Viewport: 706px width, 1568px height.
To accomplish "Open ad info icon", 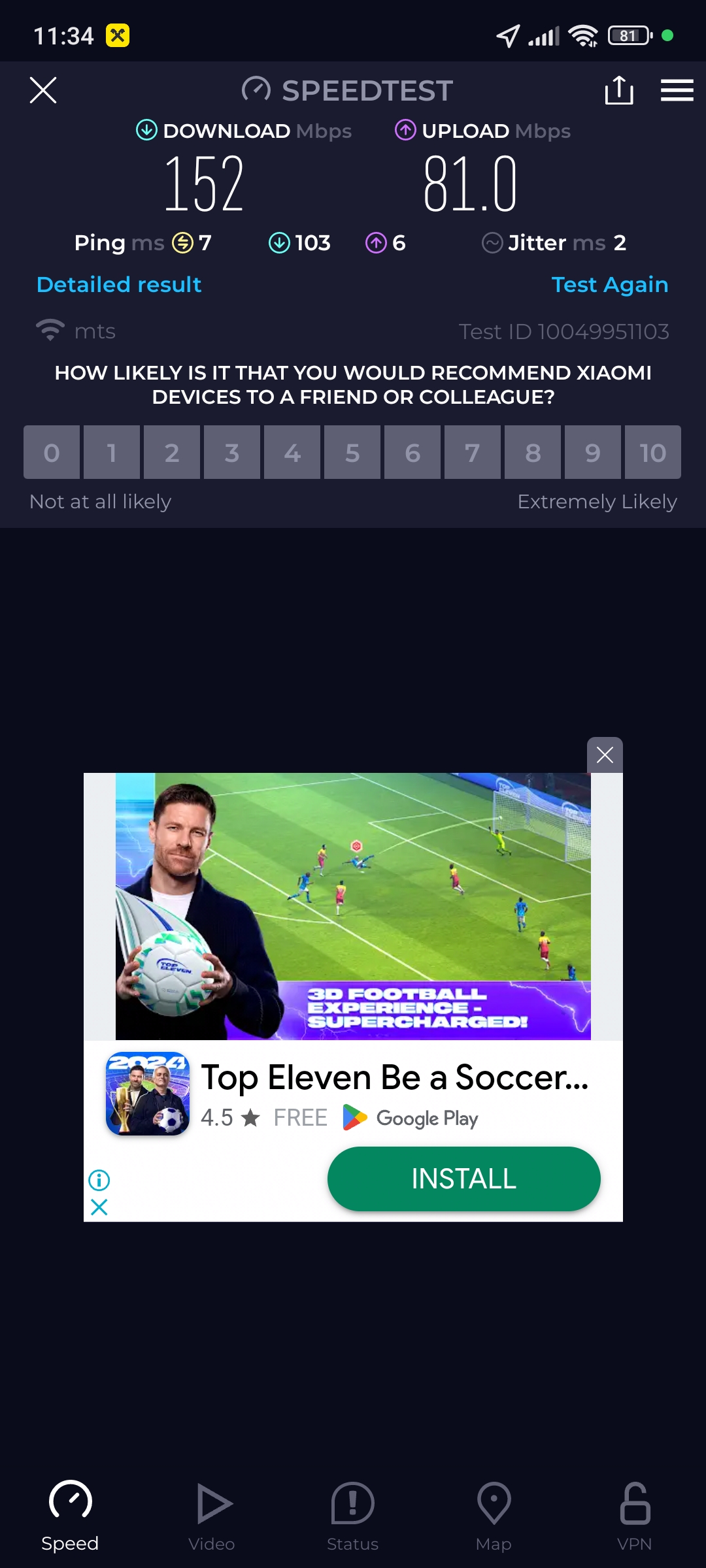I will point(99,1180).
